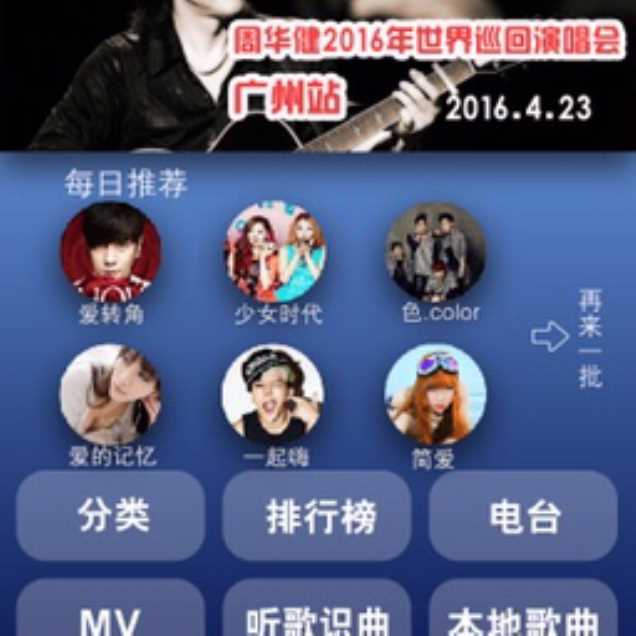Open 本地歌曲 local songs
The image size is (636, 636).
click(x=523, y=612)
